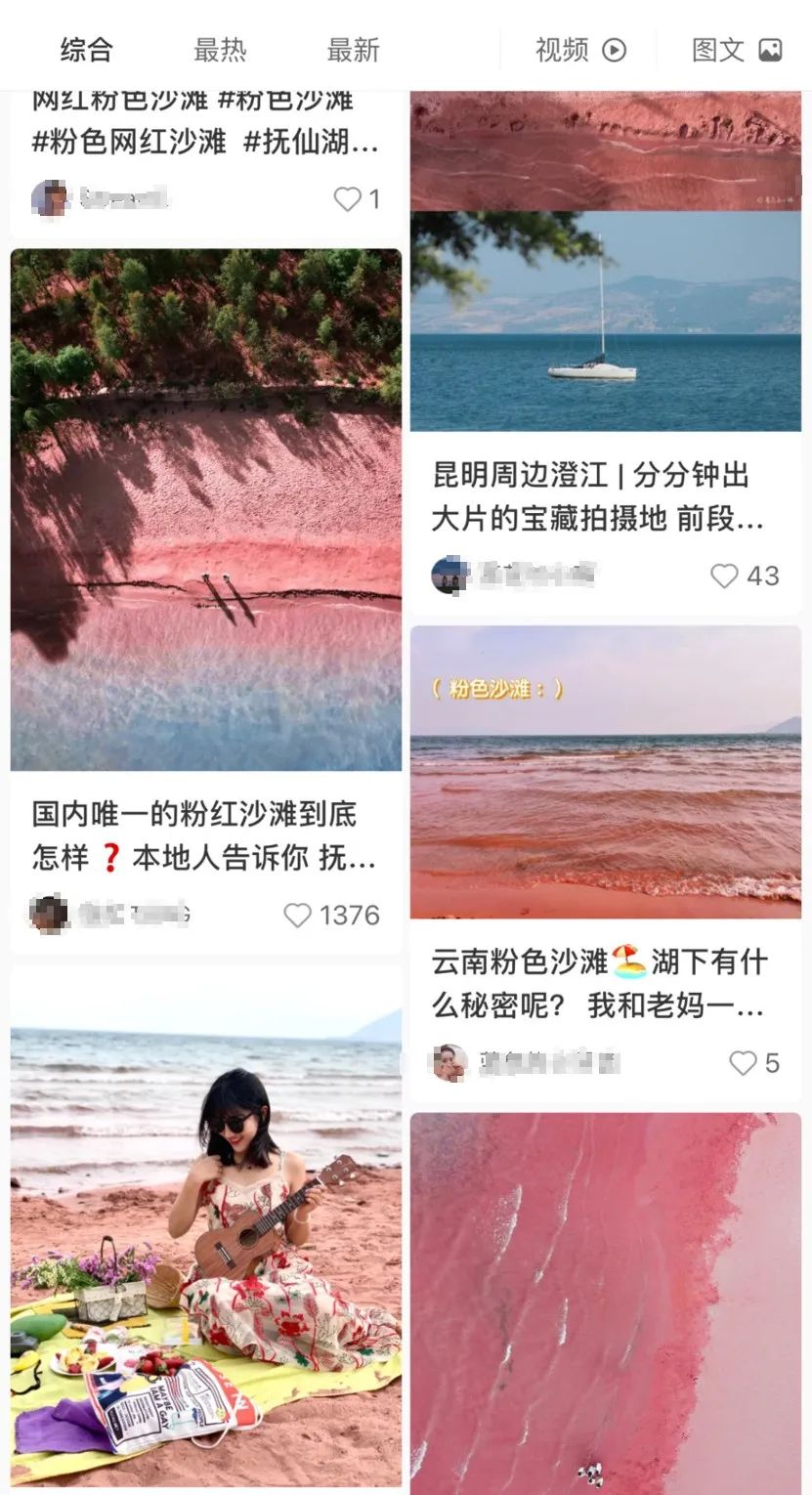The image size is (812, 1495).
Task: Like the 昆明周边澄江 post with 43 likes
Action: pos(724,576)
